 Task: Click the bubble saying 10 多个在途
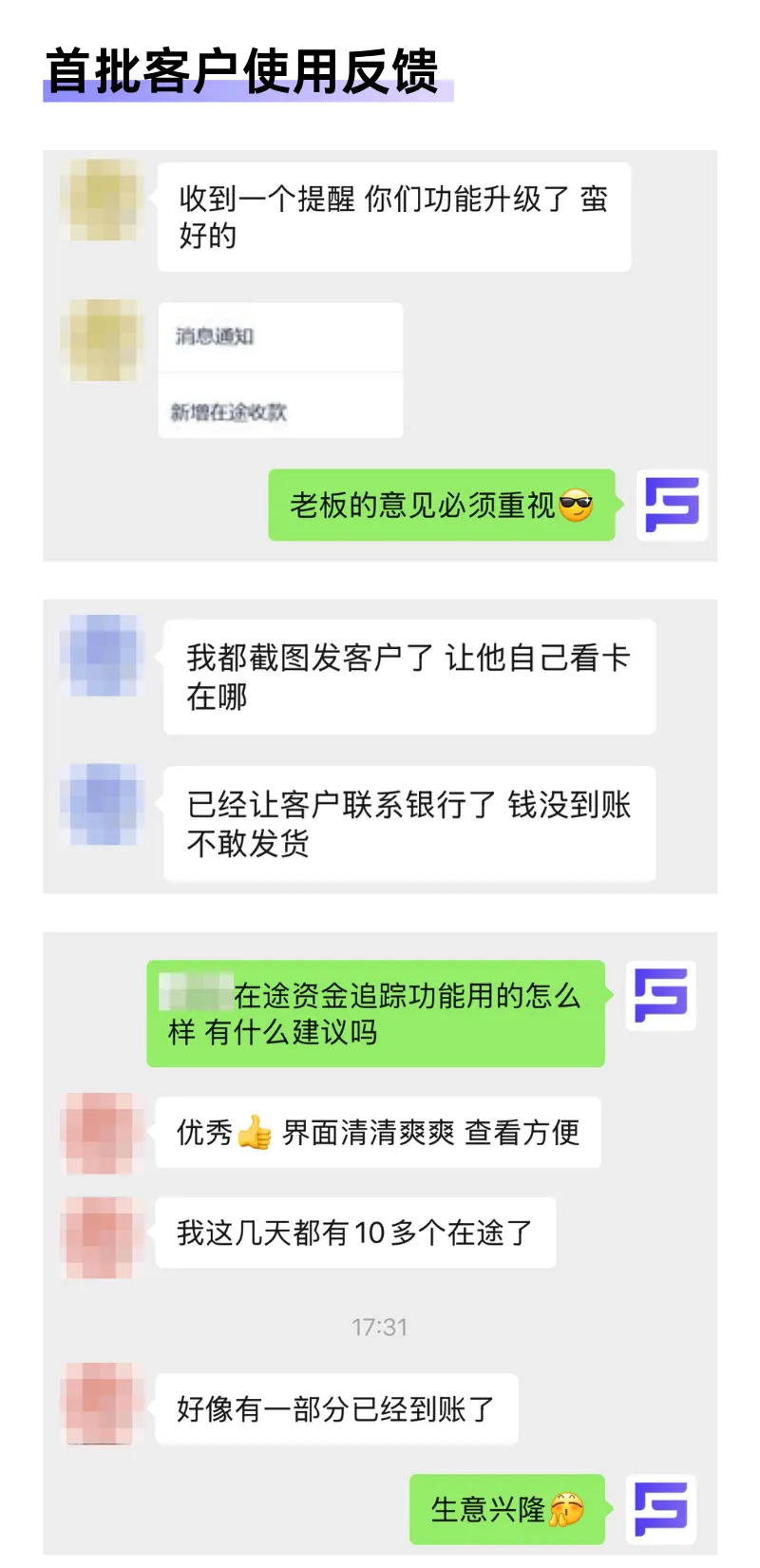[x=358, y=1233]
